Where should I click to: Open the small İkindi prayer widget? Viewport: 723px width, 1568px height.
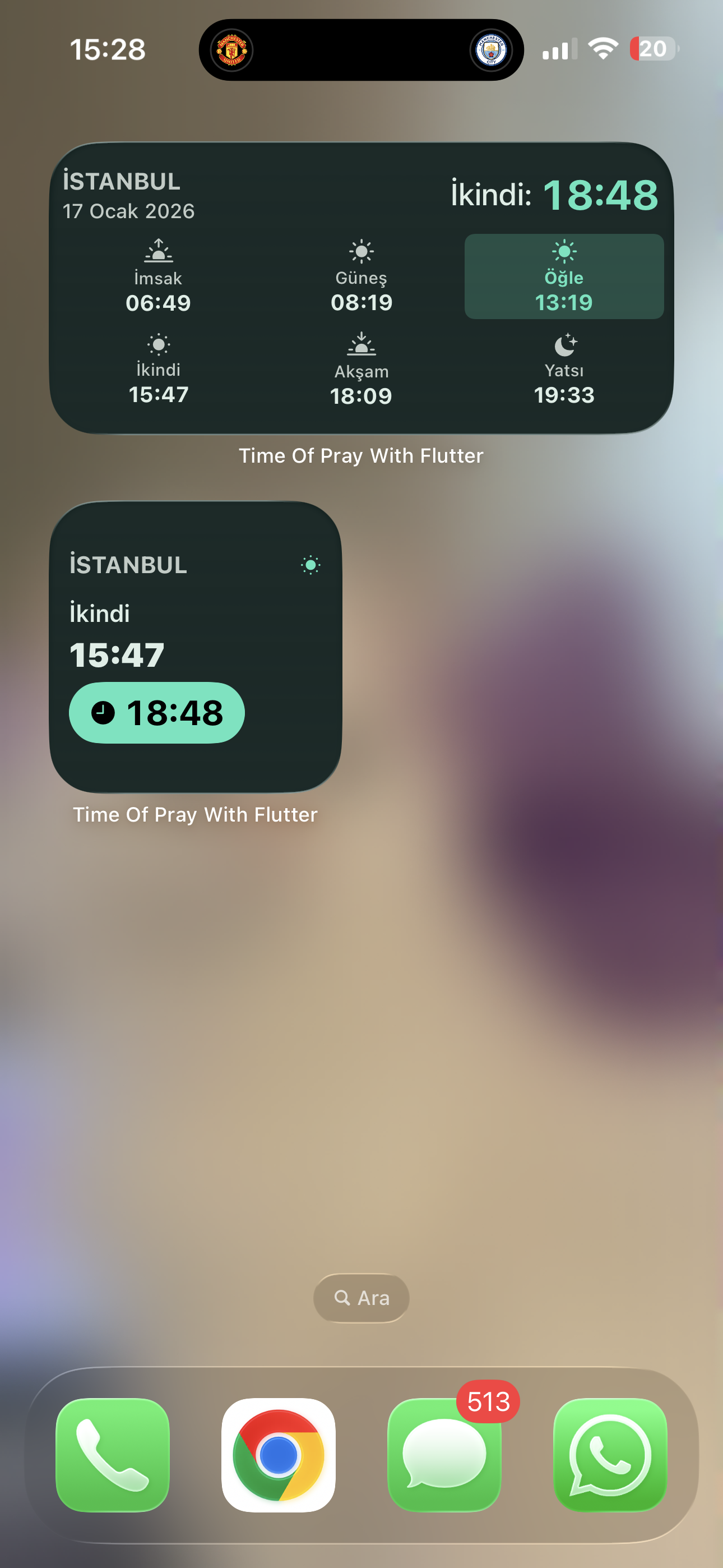[196, 647]
